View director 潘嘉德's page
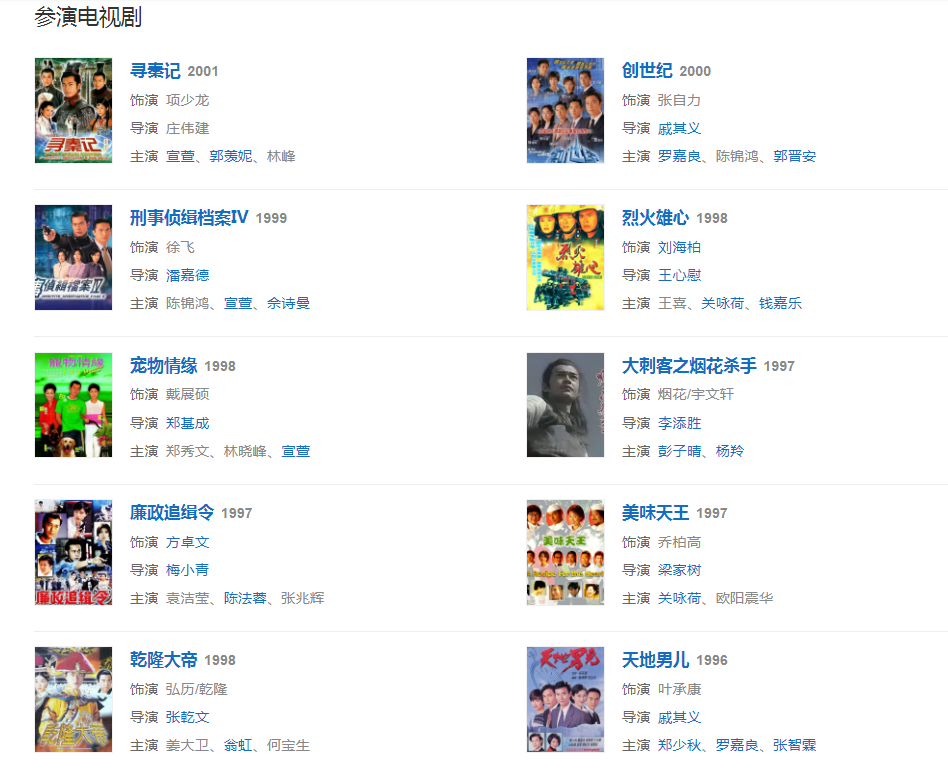The image size is (948, 773). pyautogui.click(x=188, y=275)
